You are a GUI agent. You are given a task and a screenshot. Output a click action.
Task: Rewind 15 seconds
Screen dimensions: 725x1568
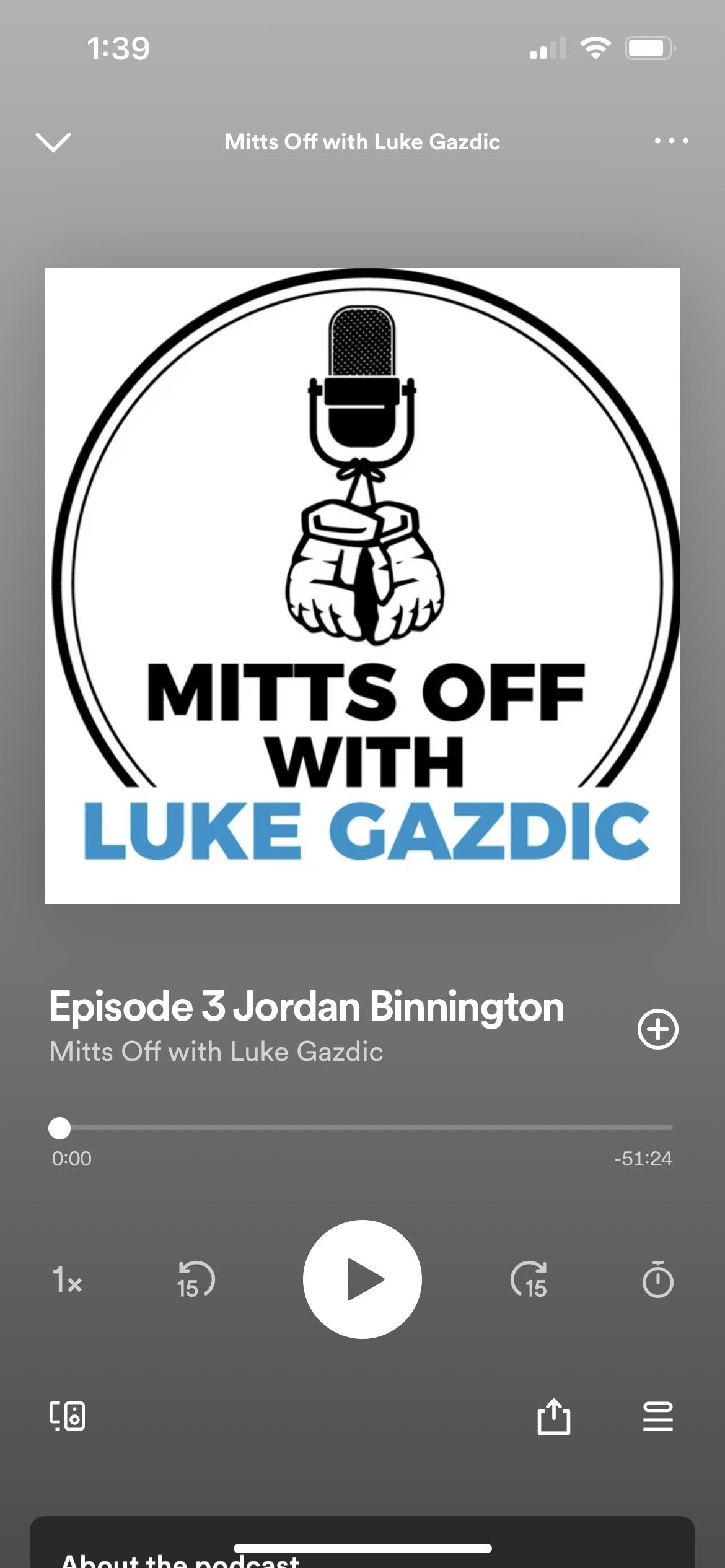pos(195,1279)
